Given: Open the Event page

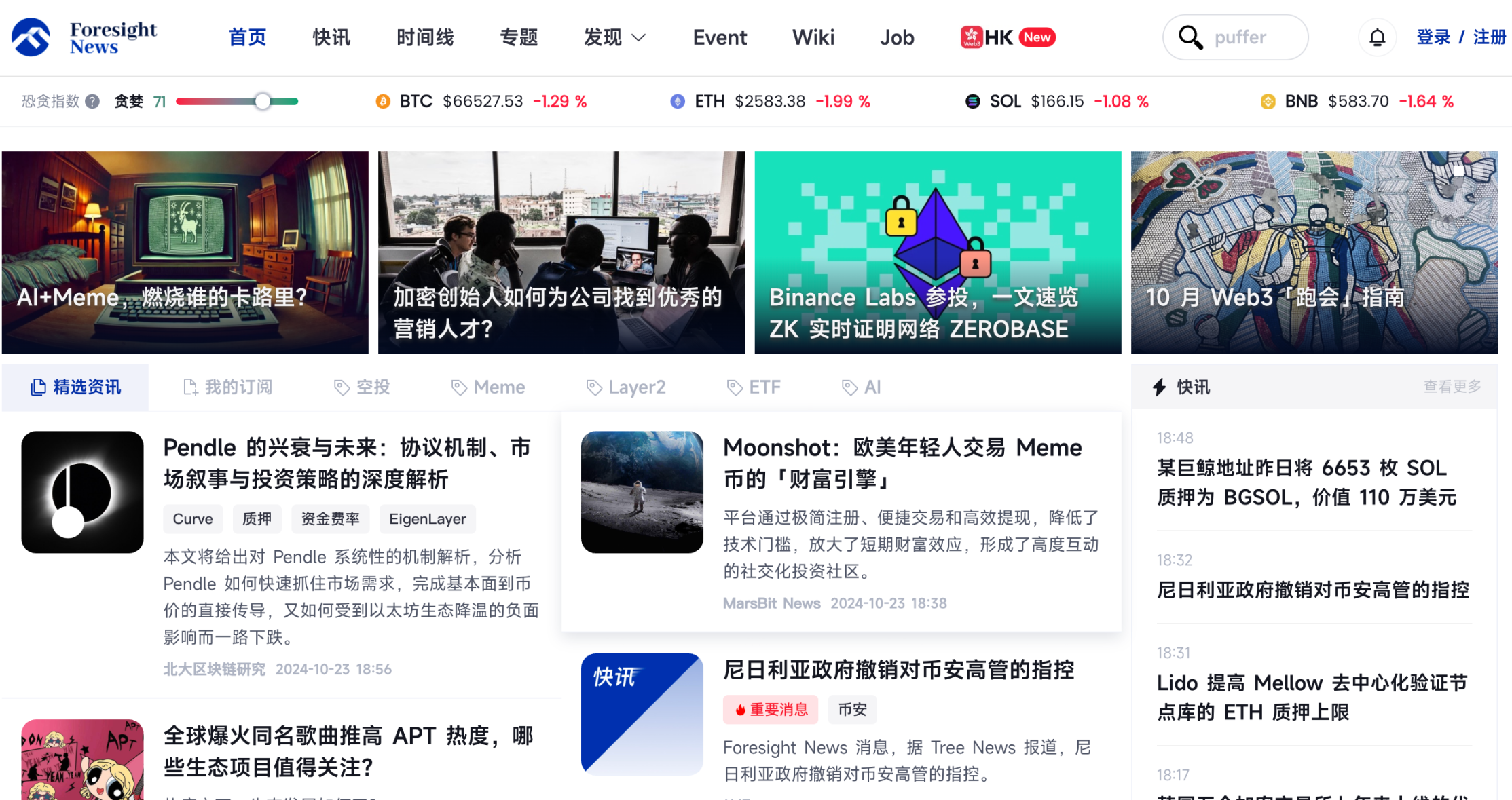Looking at the screenshot, I should (x=720, y=37).
